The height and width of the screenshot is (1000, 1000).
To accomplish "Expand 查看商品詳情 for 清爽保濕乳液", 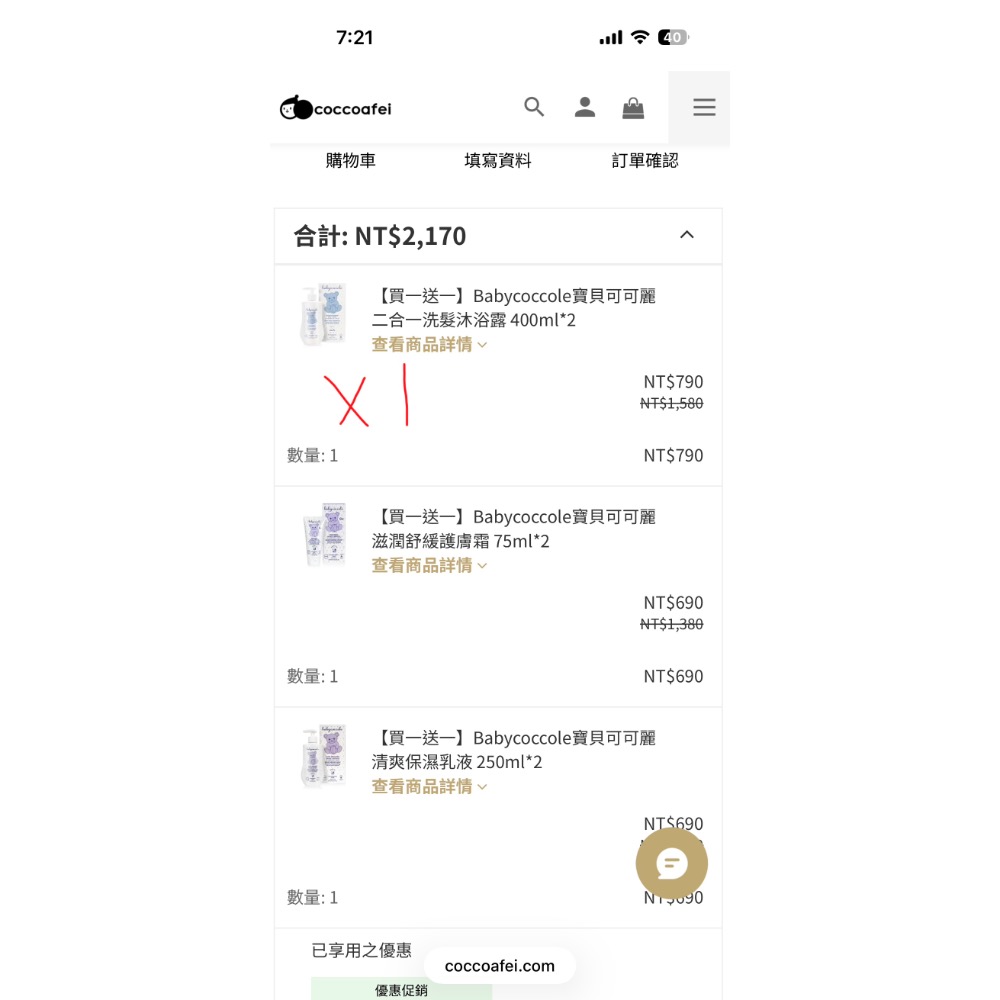I will point(429,786).
